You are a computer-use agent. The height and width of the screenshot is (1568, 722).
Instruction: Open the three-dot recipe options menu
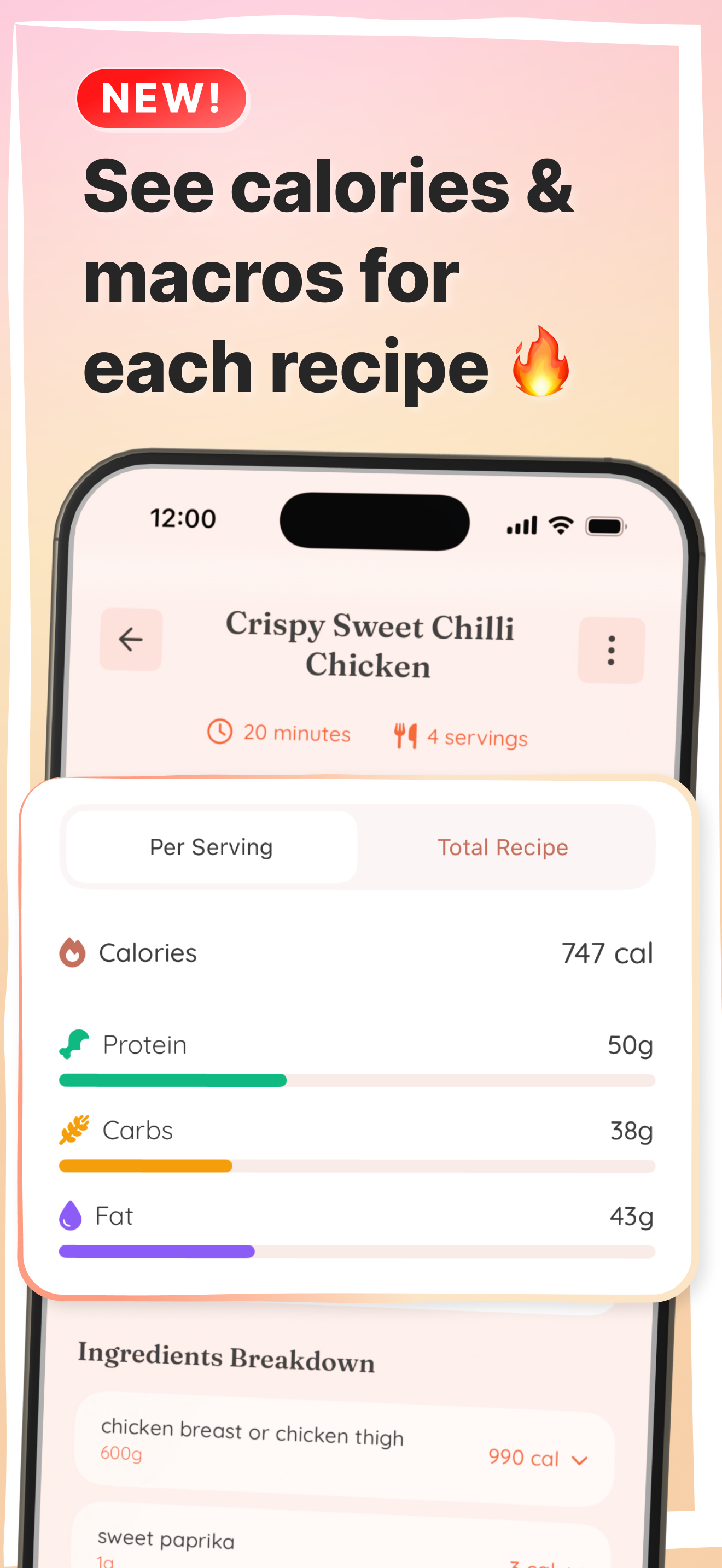tap(610, 650)
